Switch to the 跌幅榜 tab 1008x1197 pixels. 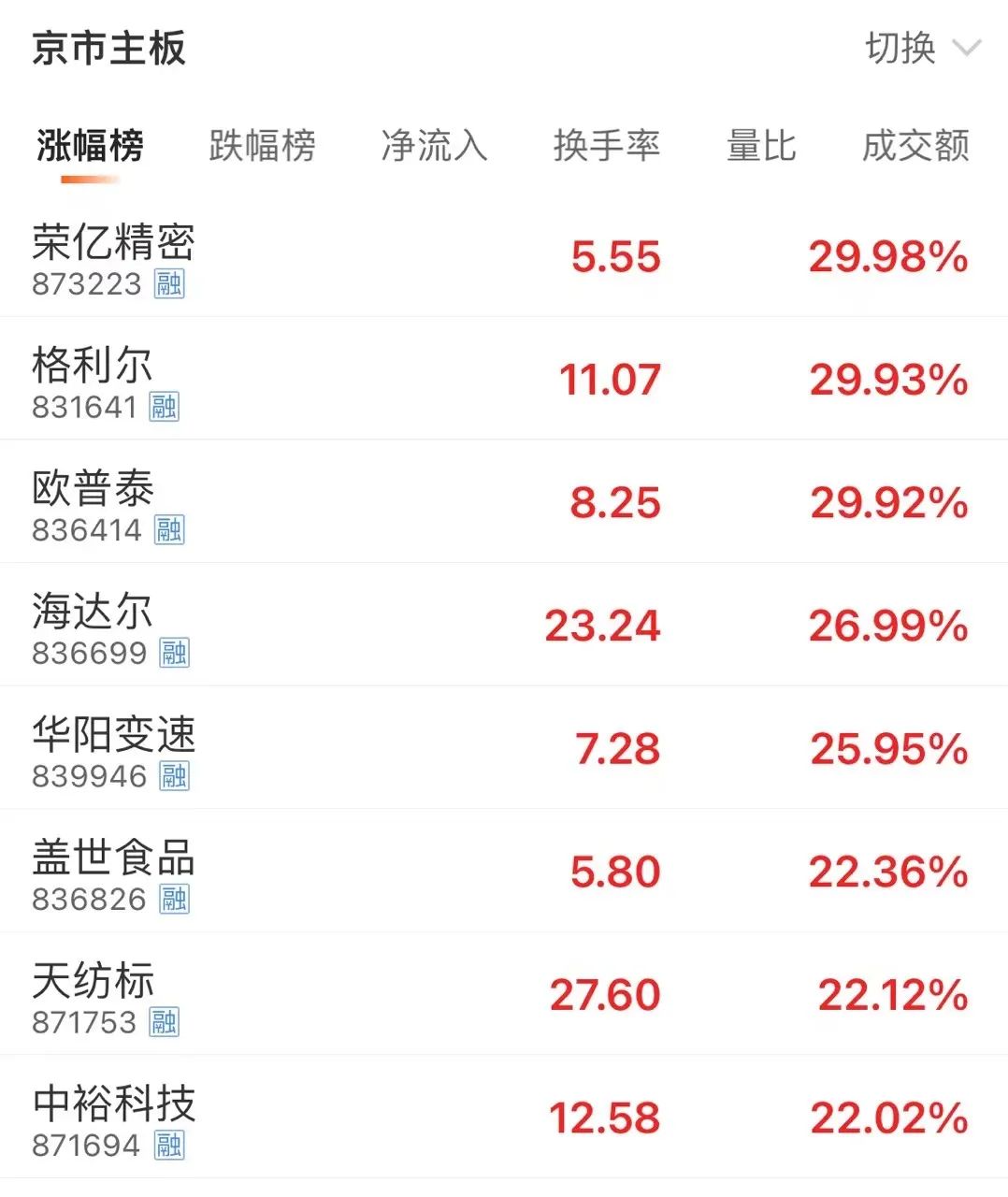point(262,146)
